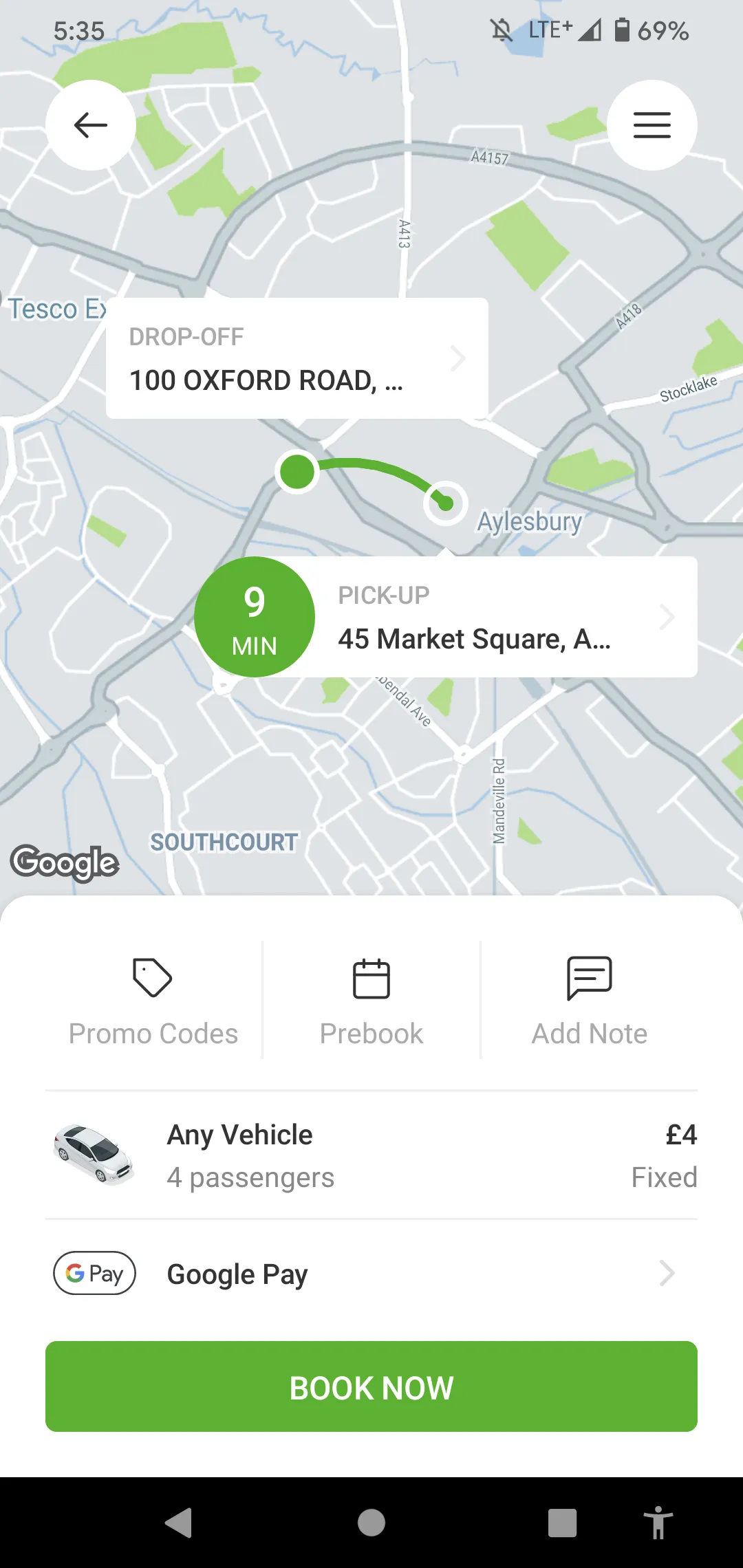Select the Any Vehicle £4 fare row
Image resolution: width=743 pixels, height=1568 pixels.
point(371,1155)
